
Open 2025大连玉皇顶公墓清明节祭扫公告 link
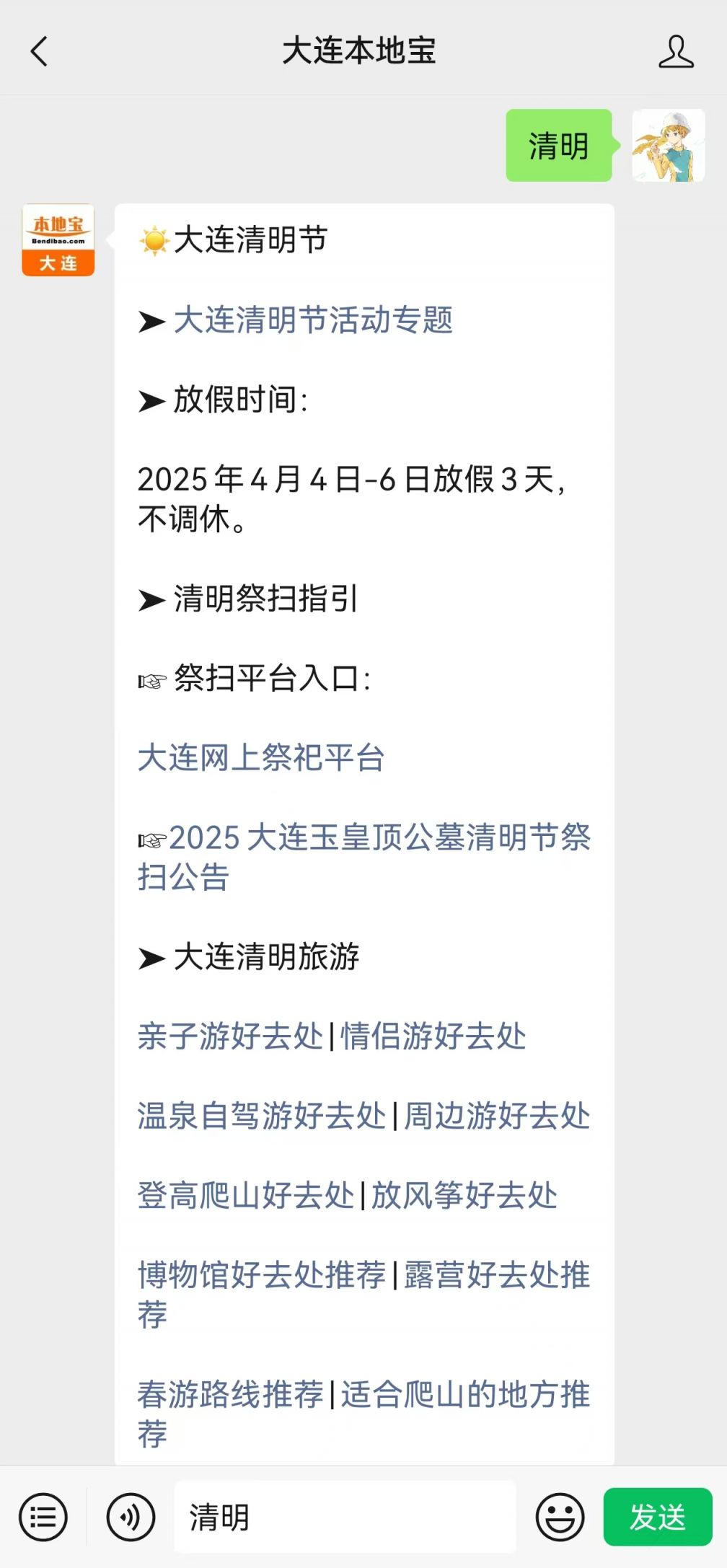pos(364,858)
